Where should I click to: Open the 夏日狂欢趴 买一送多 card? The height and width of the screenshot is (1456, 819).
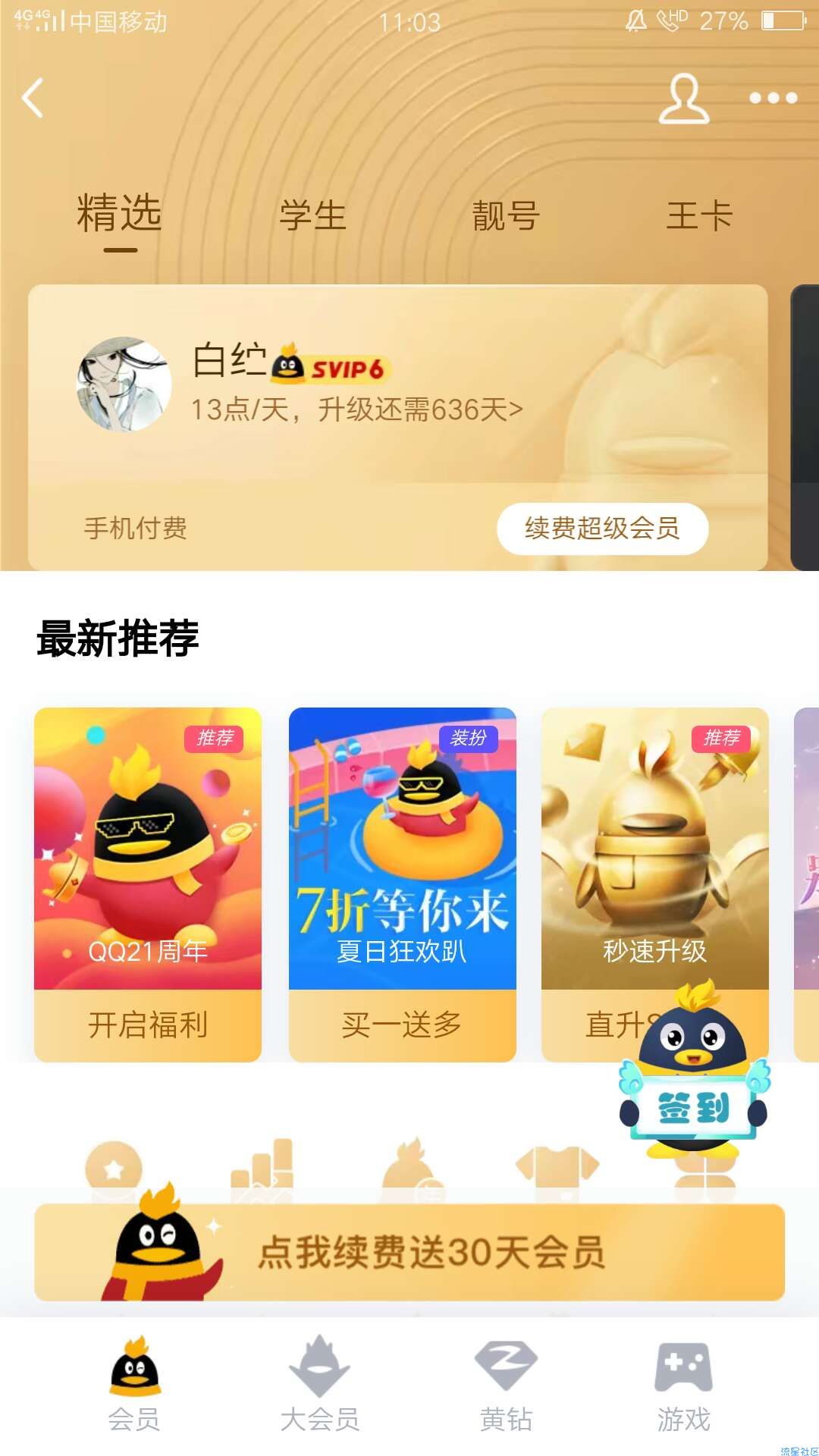(x=402, y=883)
